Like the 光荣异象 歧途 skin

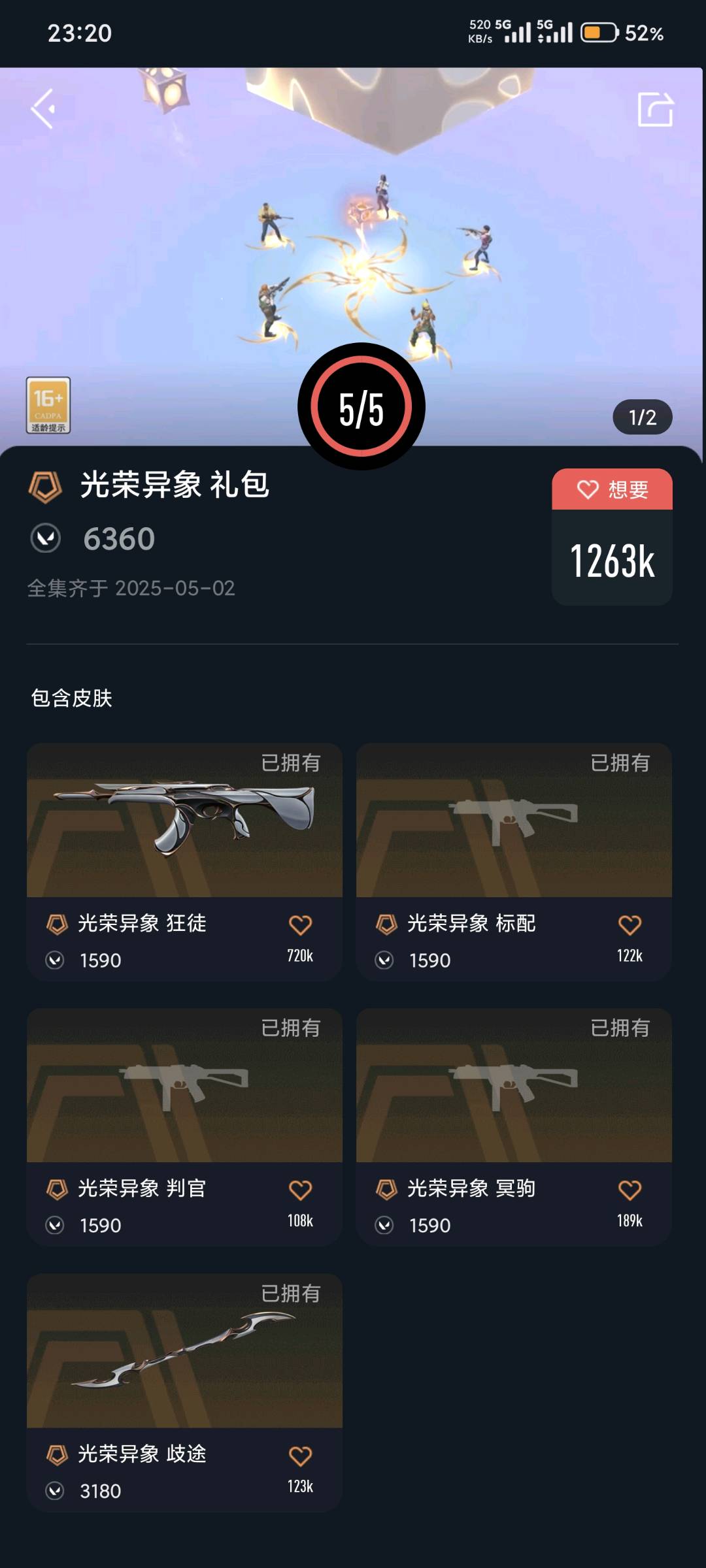pos(300,1456)
